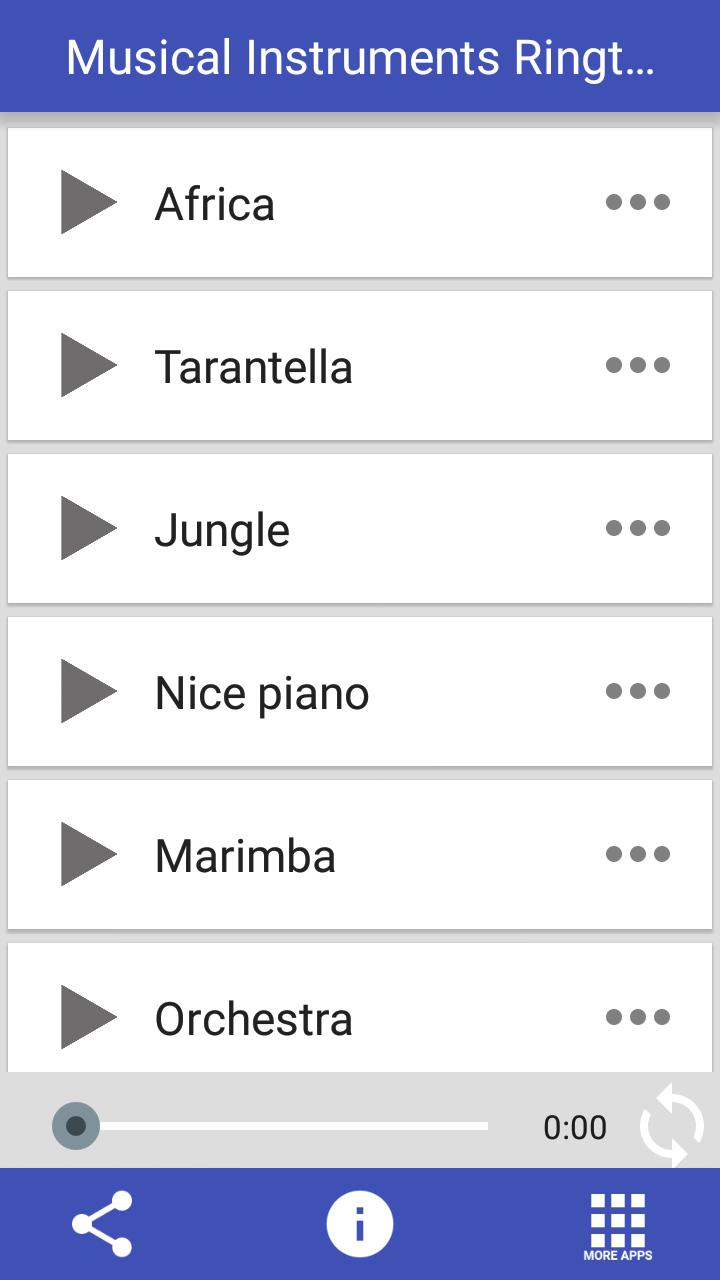This screenshot has height=1280, width=720.
Task: Tap the Share icon
Action: coord(101,1222)
